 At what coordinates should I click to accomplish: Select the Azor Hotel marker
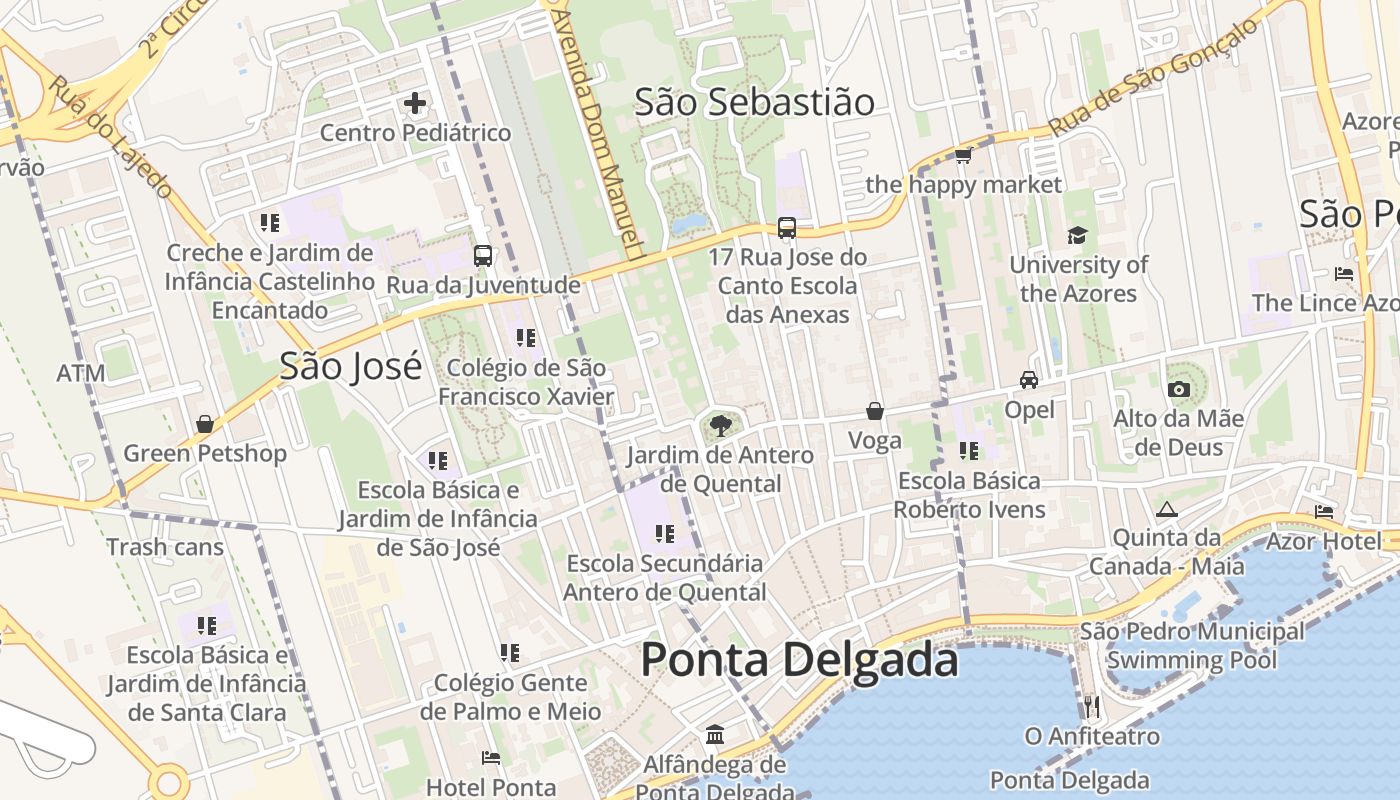click(x=1324, y=512)
